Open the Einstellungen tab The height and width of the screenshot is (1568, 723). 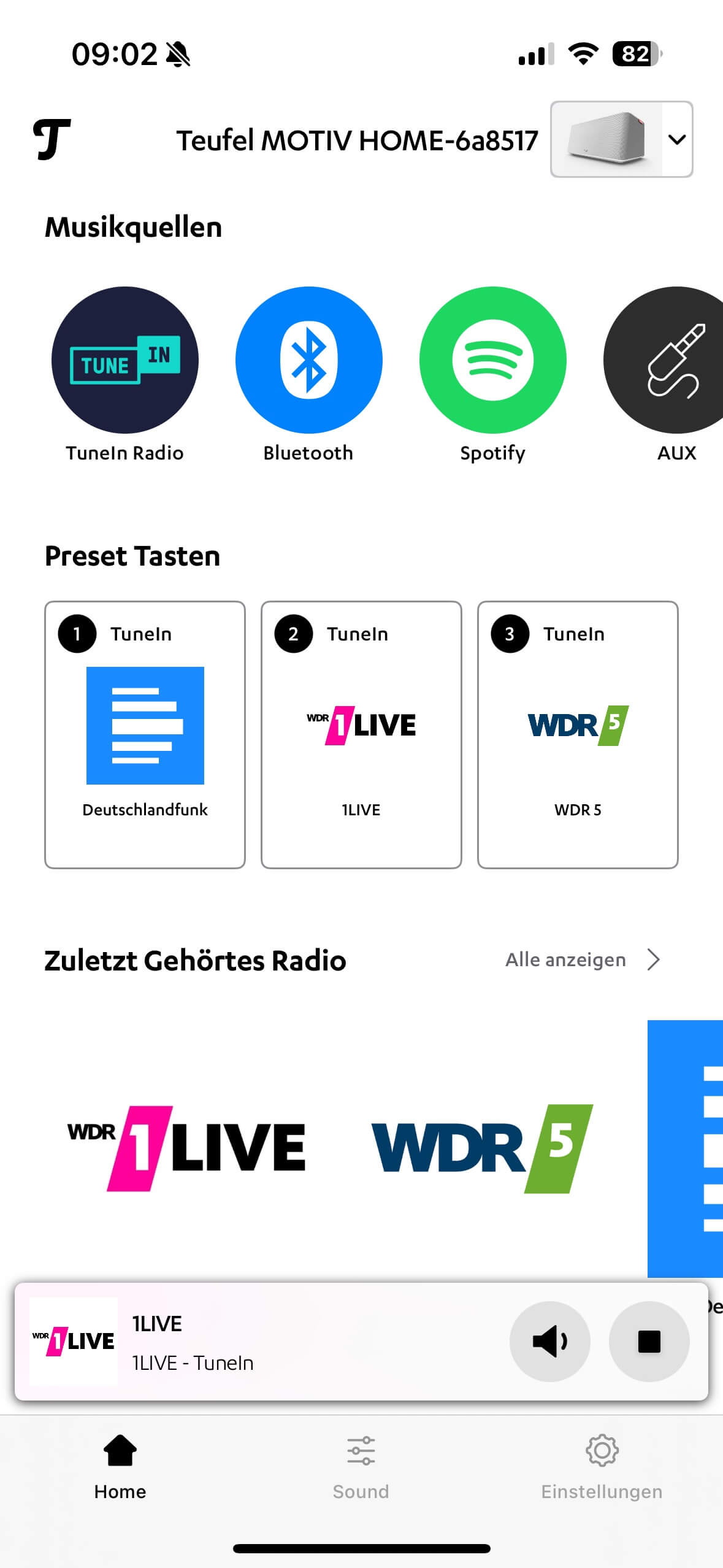click(x=602, y=1466)
